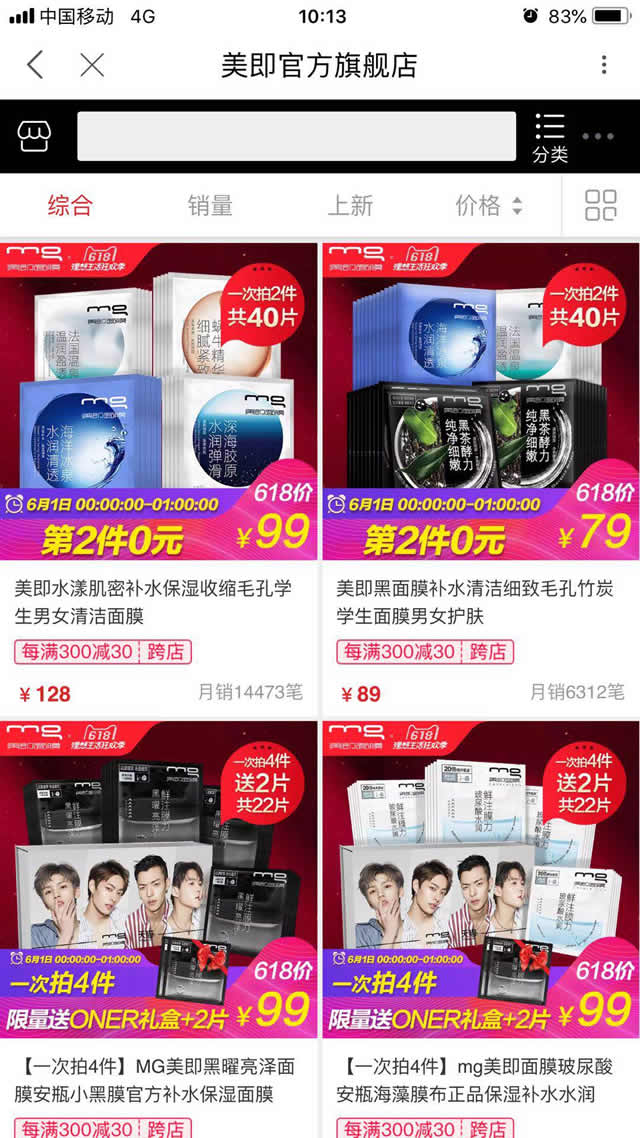Toggle the grid layout view icon
The width and height of the screenshot is (640, 1138).
pyautogui.click(x=601, y=206)
